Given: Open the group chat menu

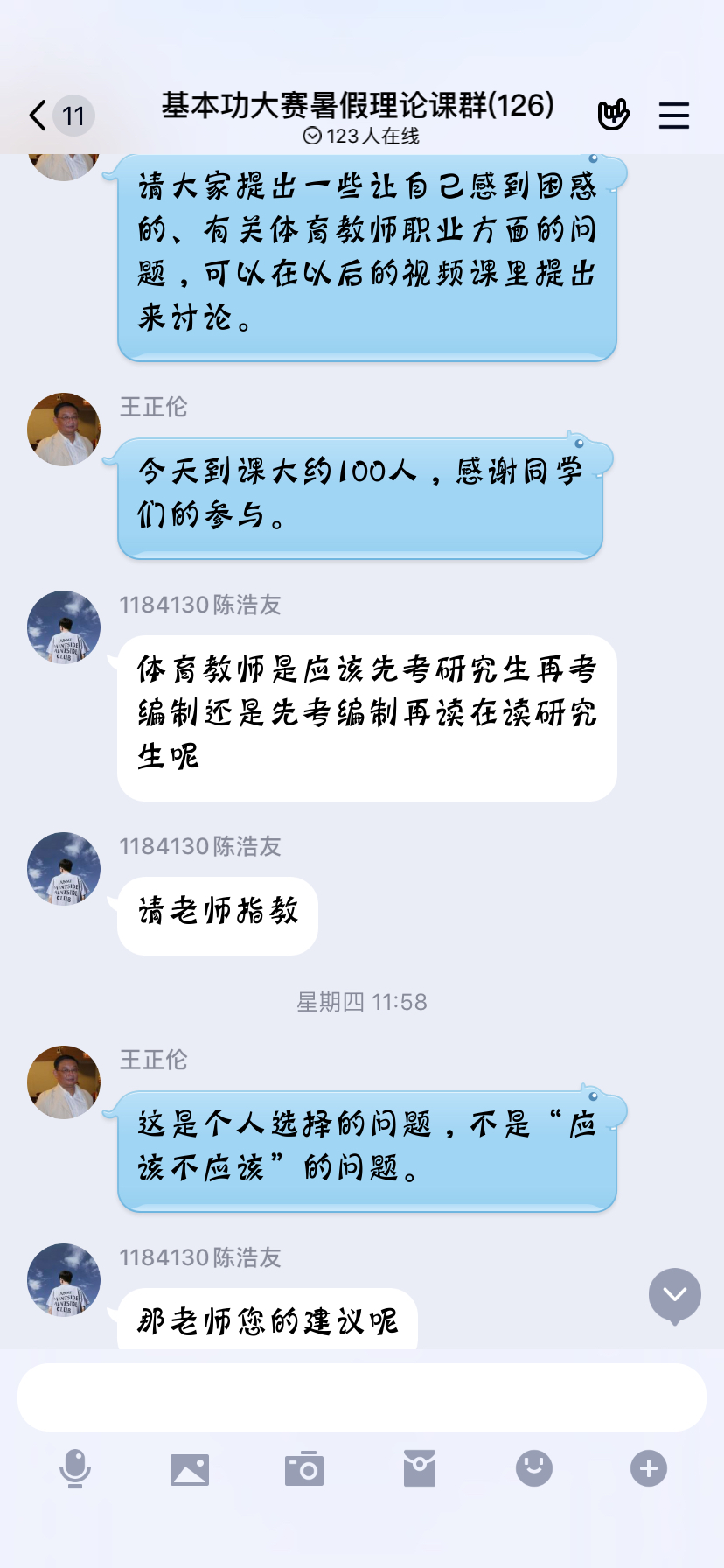Looking at the screenshot, I should (x=674, y=115).
